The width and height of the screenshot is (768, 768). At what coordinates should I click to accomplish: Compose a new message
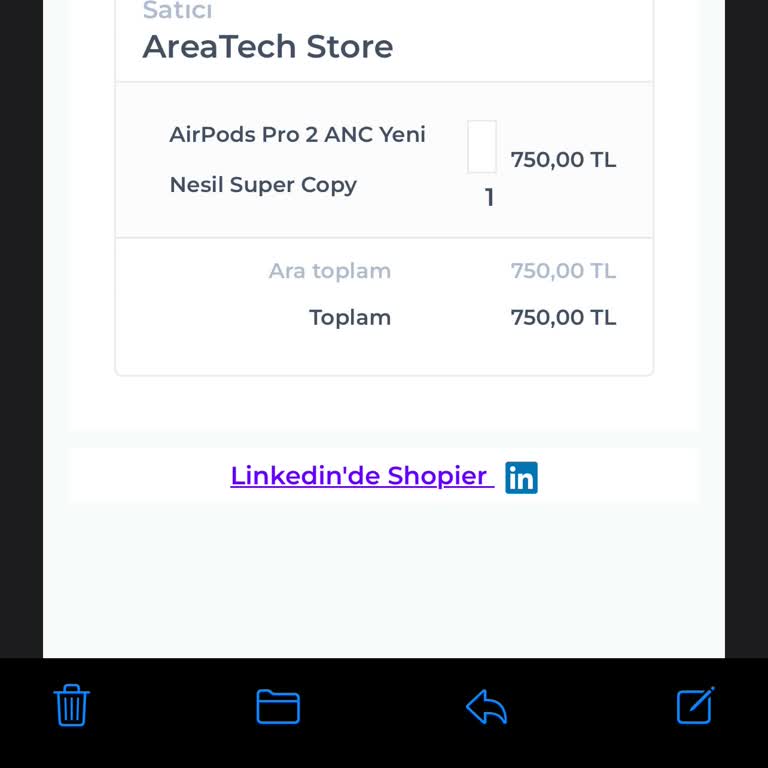(695, 706)
